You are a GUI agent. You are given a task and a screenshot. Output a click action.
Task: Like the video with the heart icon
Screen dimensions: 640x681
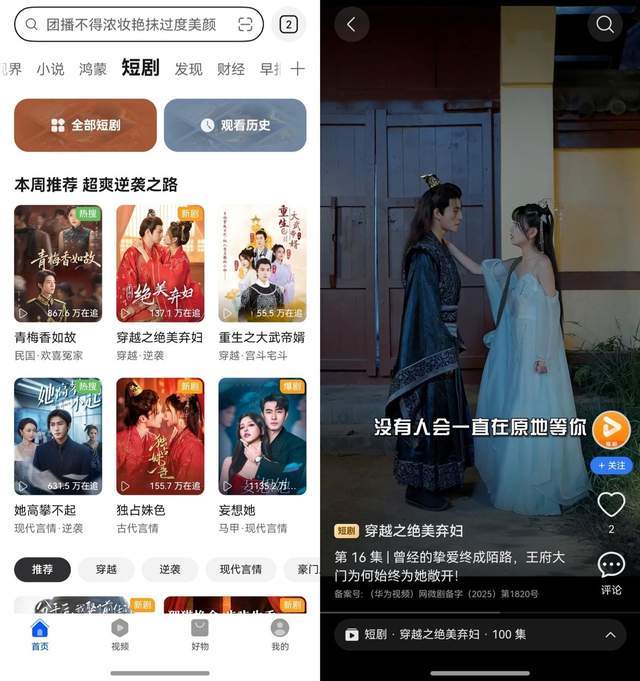click(x=611, y=505)
